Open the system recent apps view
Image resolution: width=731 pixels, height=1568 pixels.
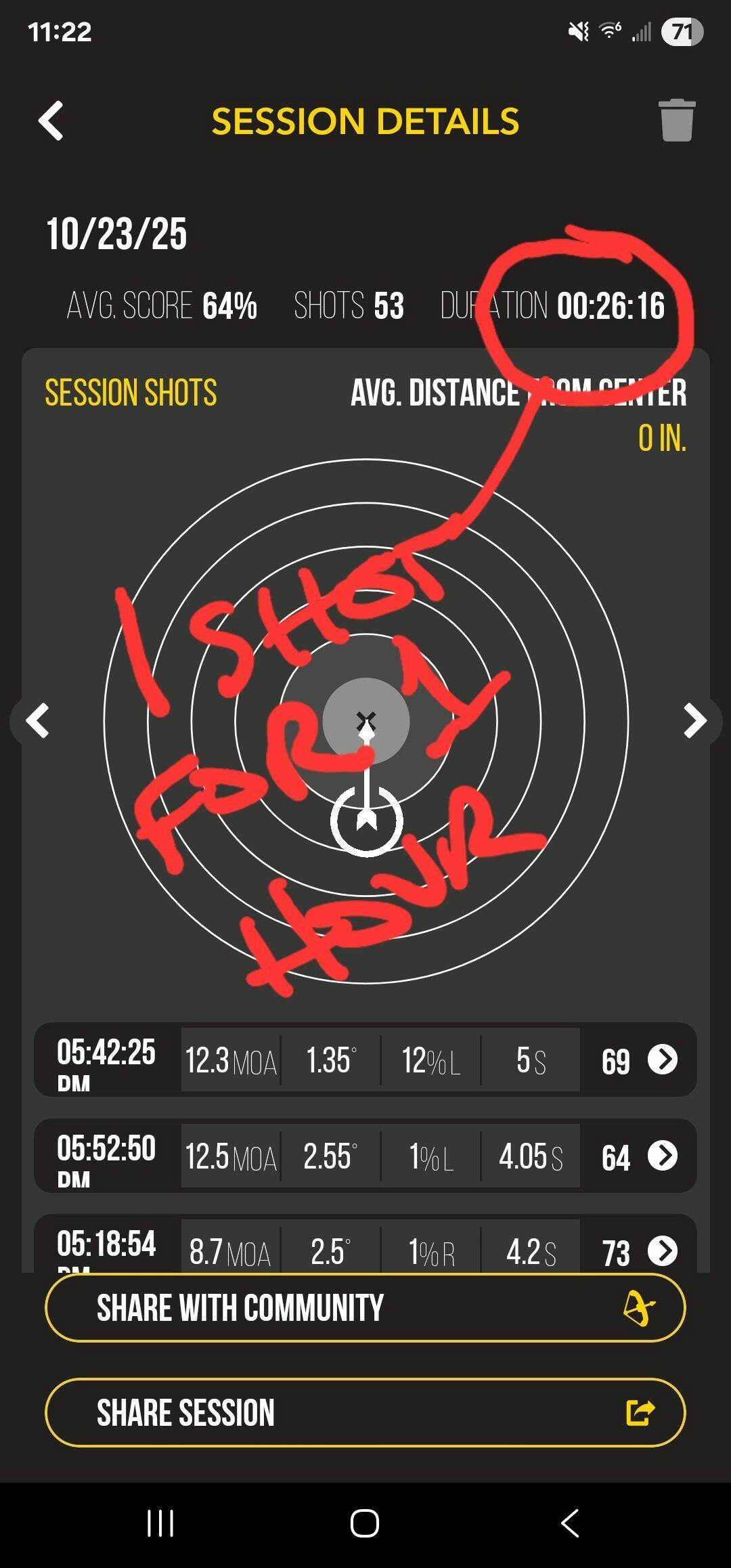pos(160,1523)
